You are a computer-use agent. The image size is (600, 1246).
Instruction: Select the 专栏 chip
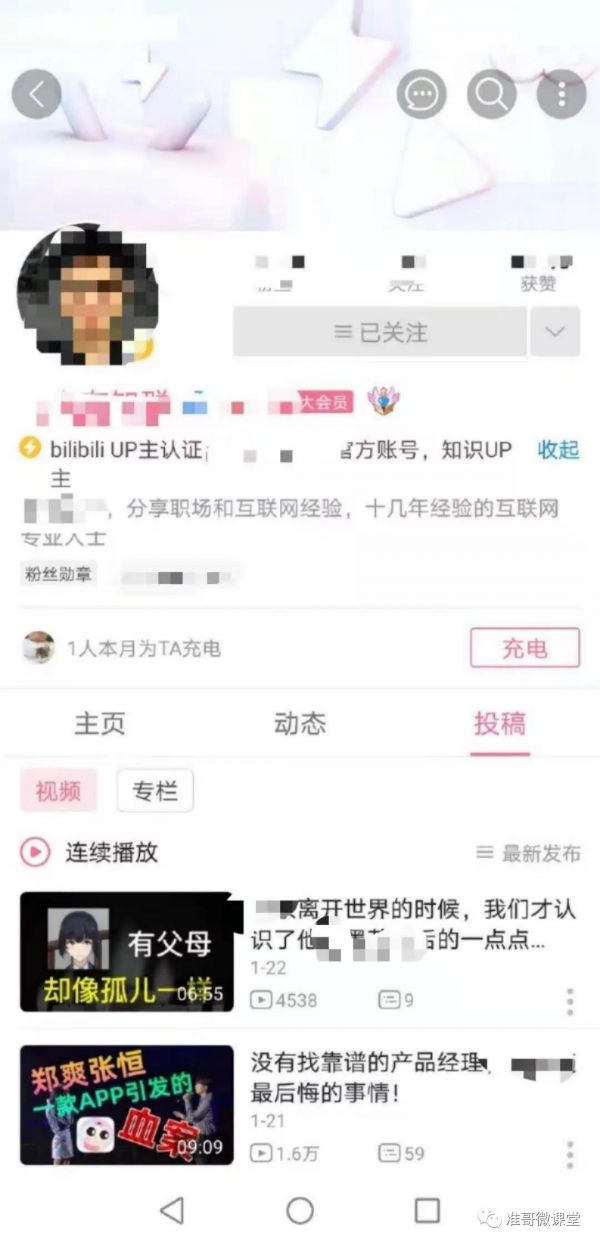coord(155,791)
